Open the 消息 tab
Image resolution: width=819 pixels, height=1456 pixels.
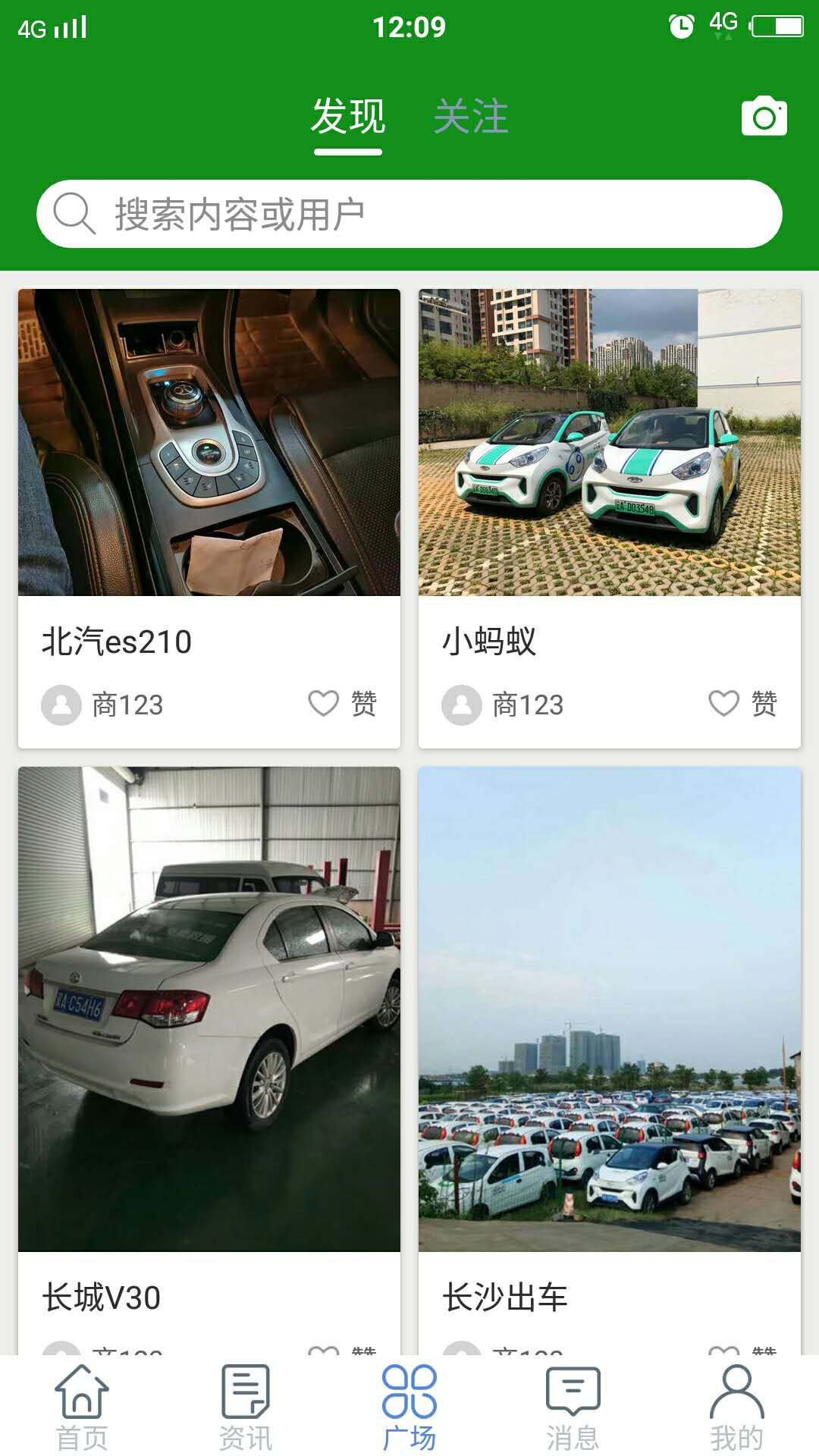click(573, 1407)
